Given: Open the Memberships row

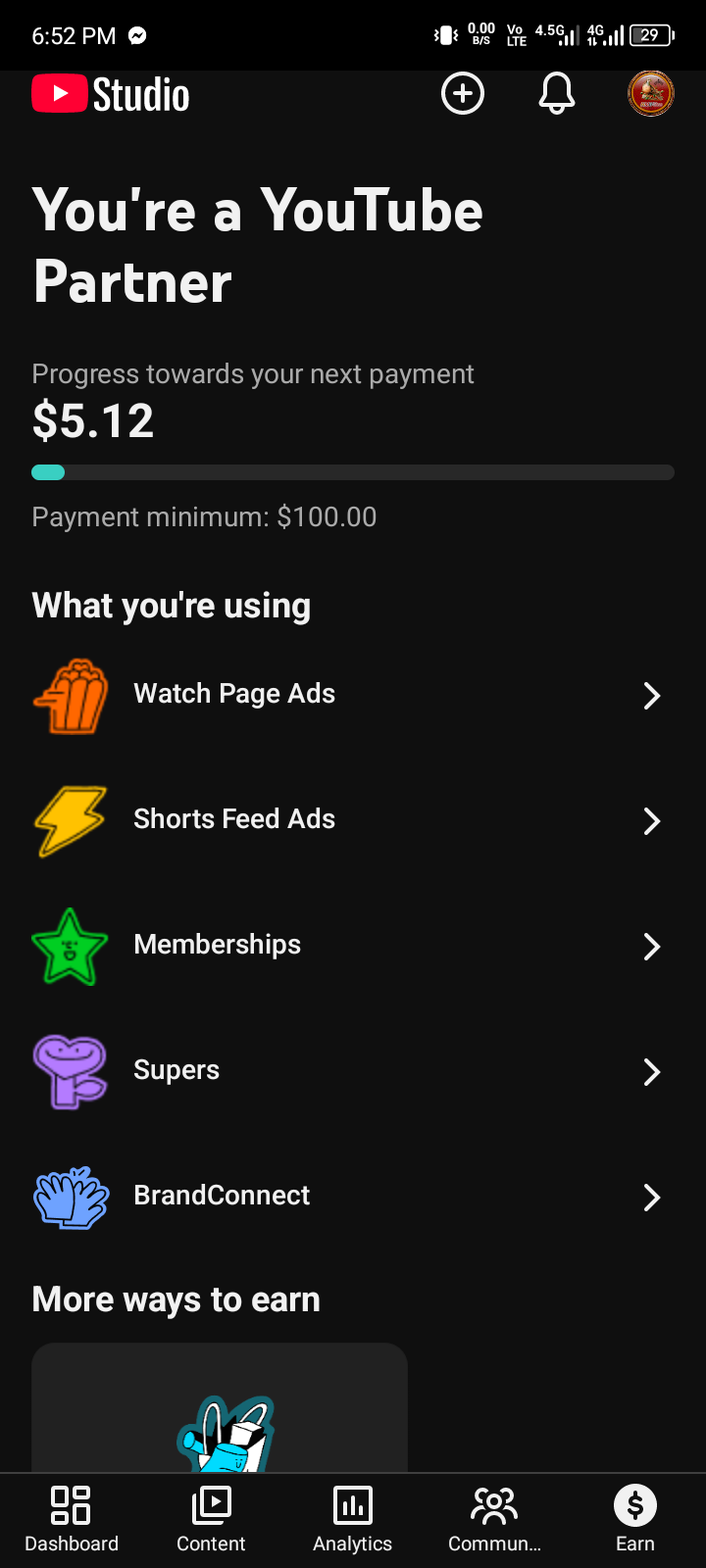Looking at the screenshot, I should coord(353,946).
